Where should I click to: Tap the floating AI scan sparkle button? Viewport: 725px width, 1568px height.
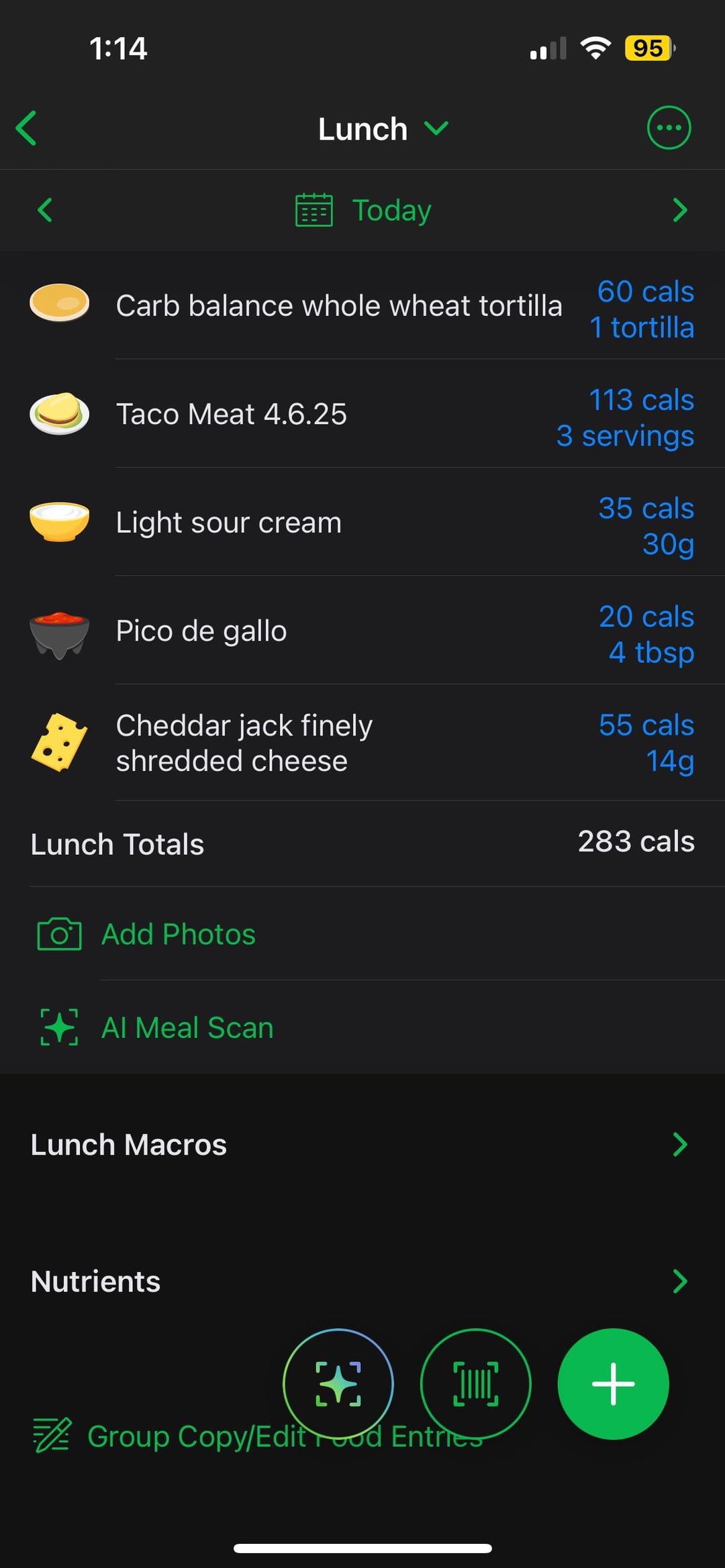click(338, 1383)
